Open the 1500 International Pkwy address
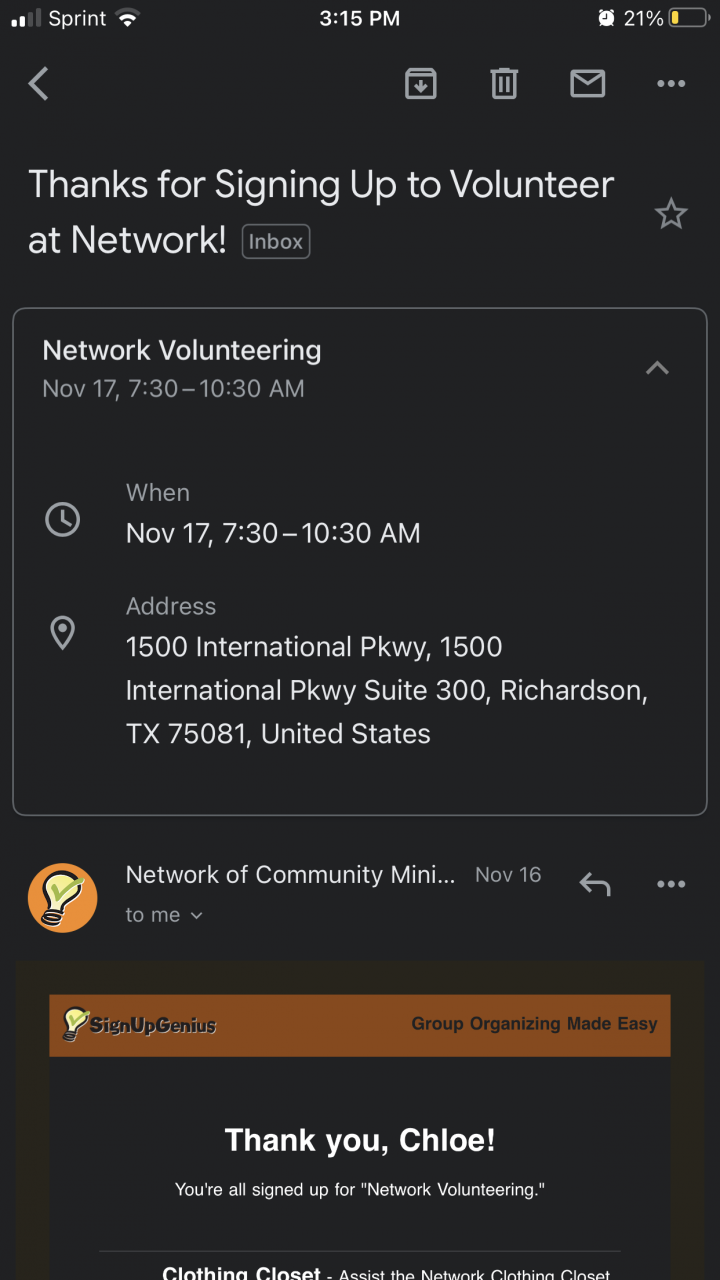The width and height of the screenshot is (720, 1280). 386,690
